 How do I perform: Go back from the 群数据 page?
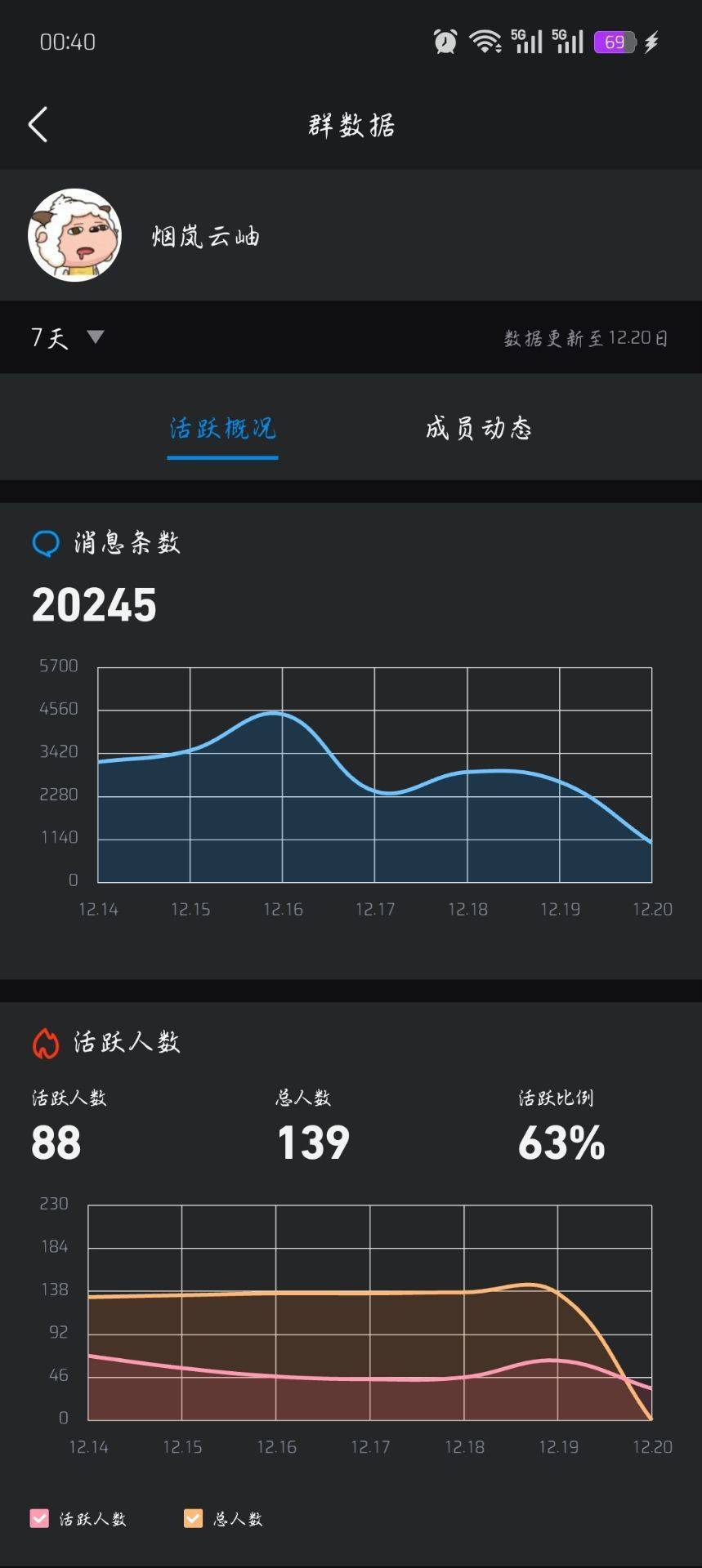(38, 125)
